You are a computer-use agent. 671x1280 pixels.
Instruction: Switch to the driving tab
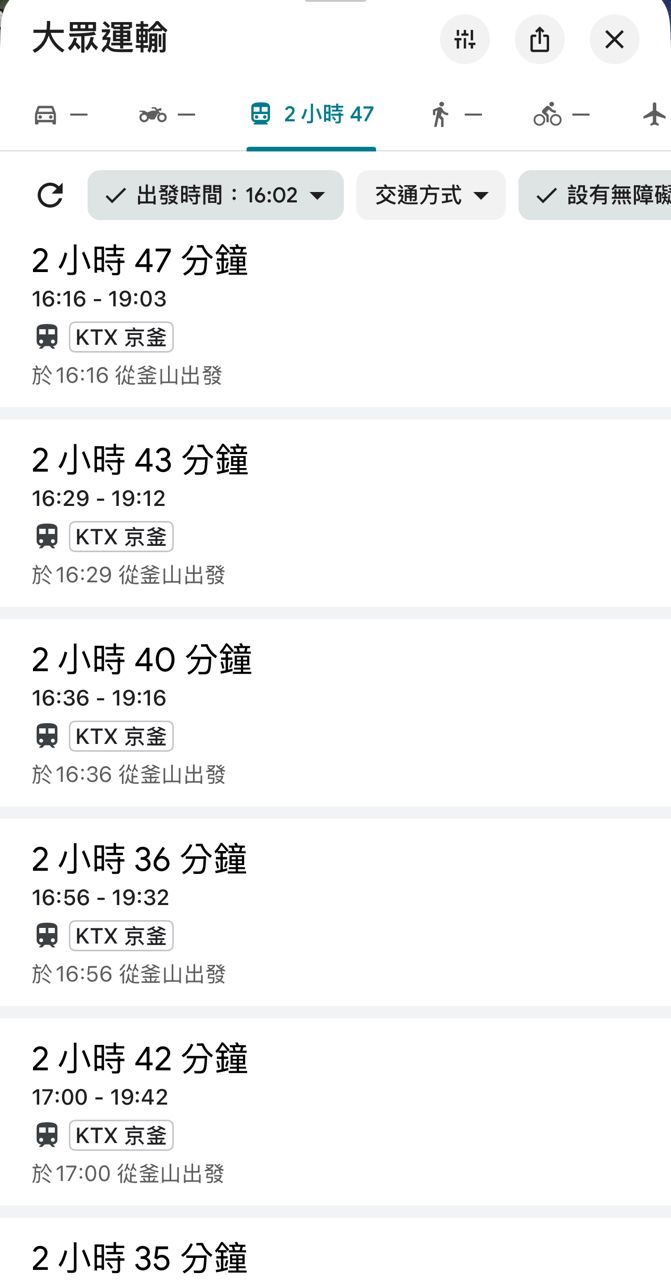click(60, 115)
